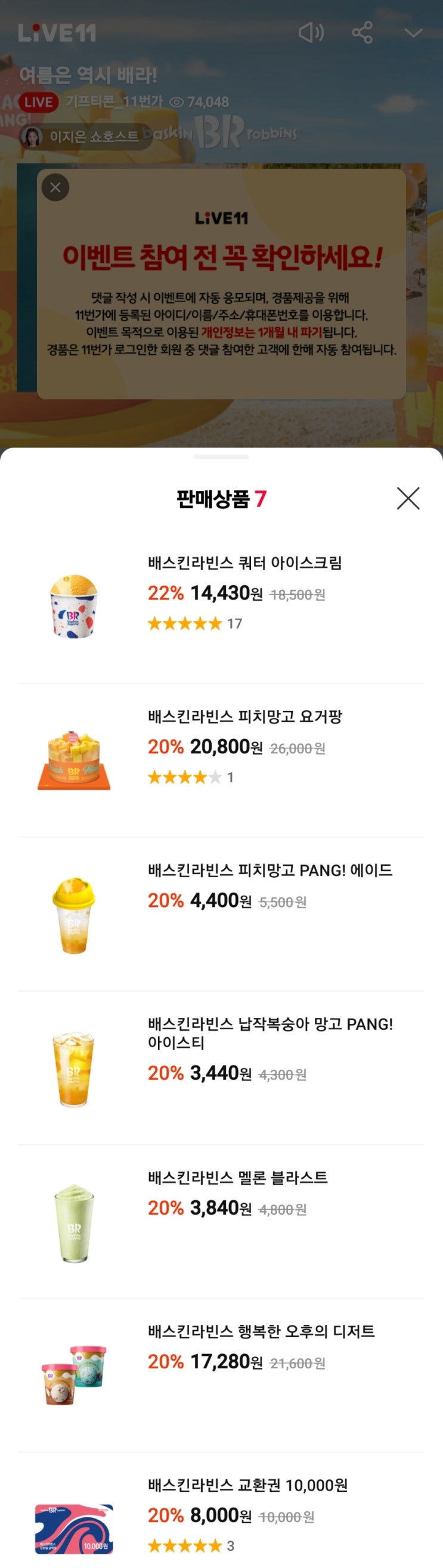View 배스킨라빈스 피치망고 요거팡 item
Screen dimensions: 443x1568
[x=244, y=716]
